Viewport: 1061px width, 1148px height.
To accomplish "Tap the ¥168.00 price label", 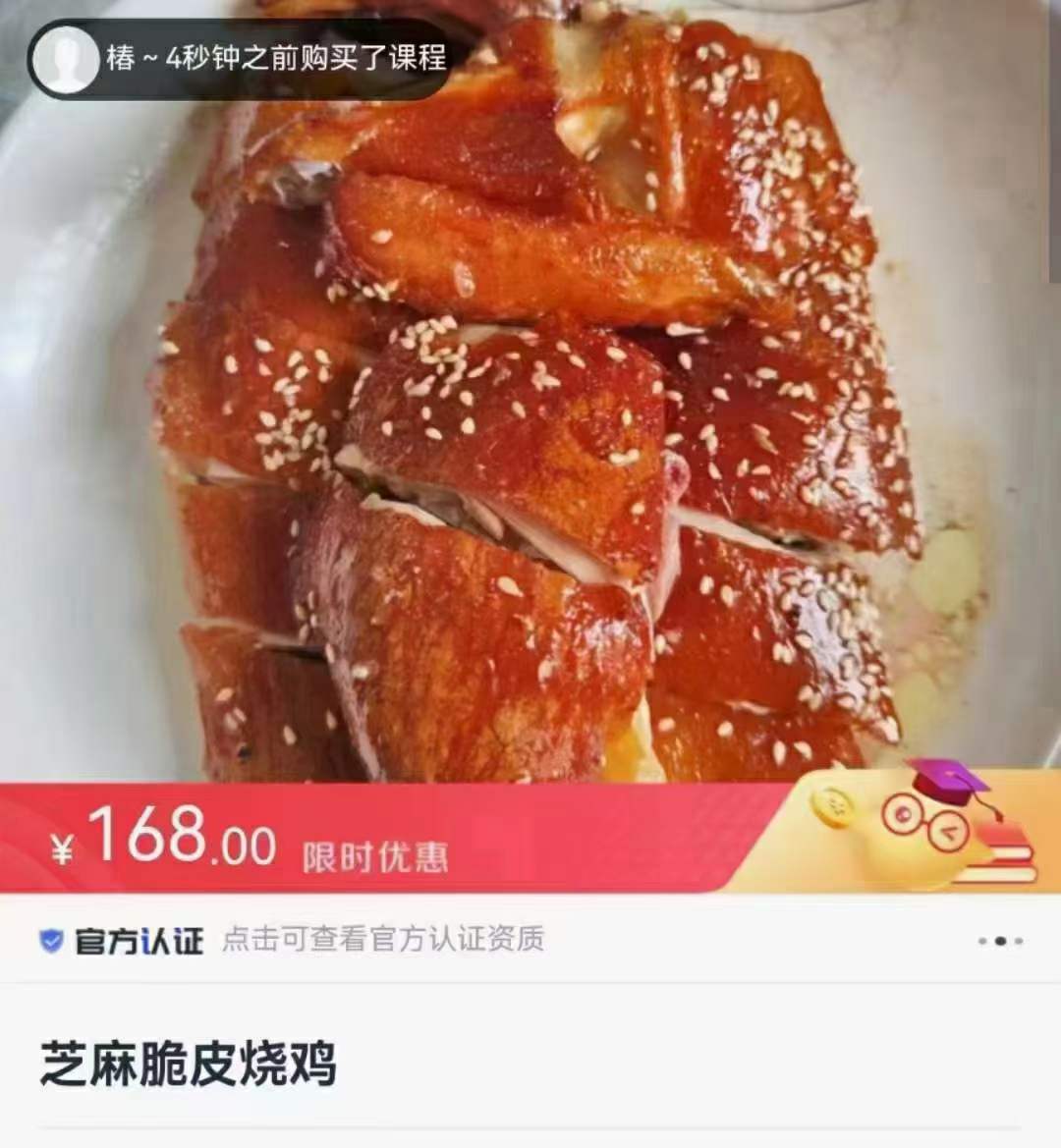I will [x=167, y=840].
